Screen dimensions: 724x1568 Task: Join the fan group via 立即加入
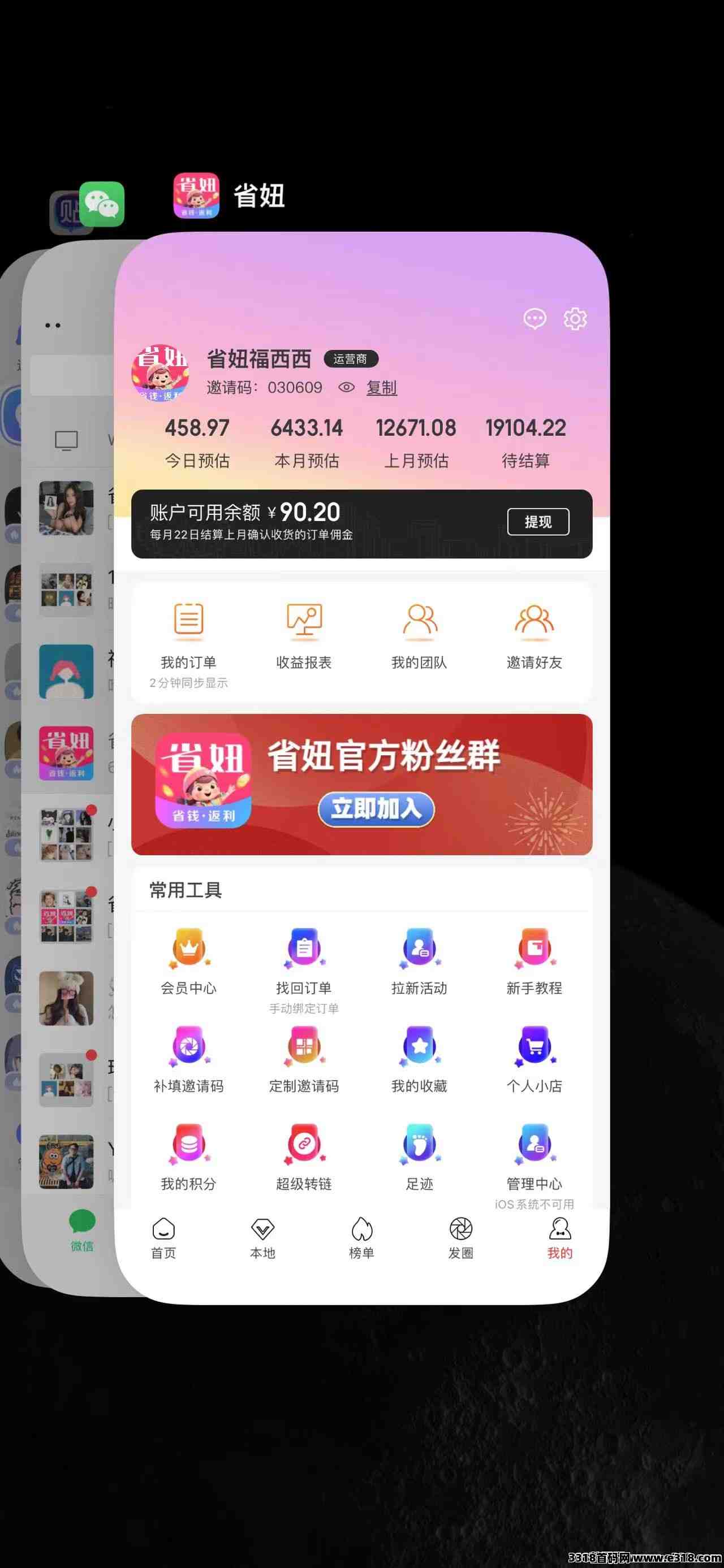tap(376, 809)
